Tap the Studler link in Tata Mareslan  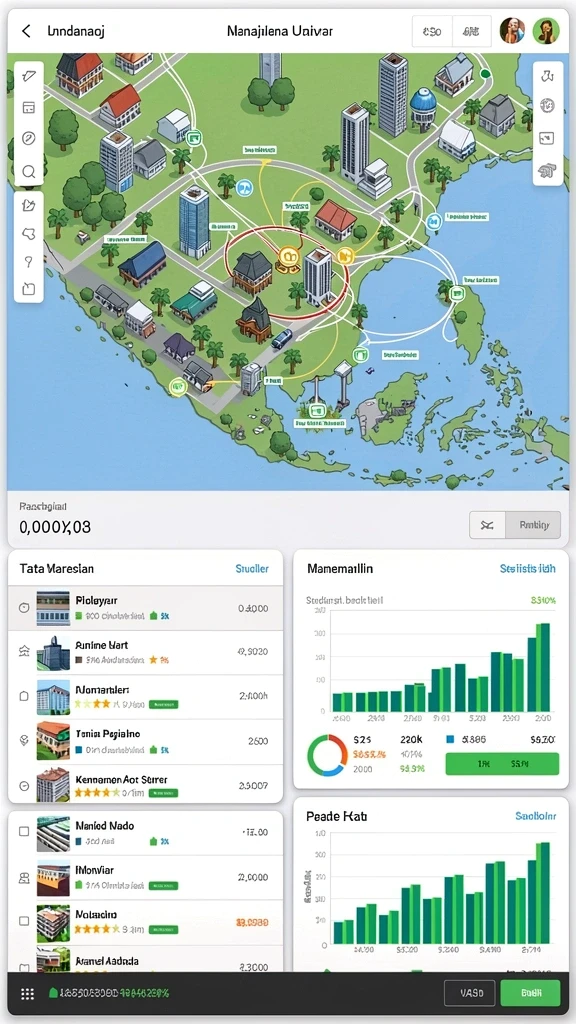[251, 569]
